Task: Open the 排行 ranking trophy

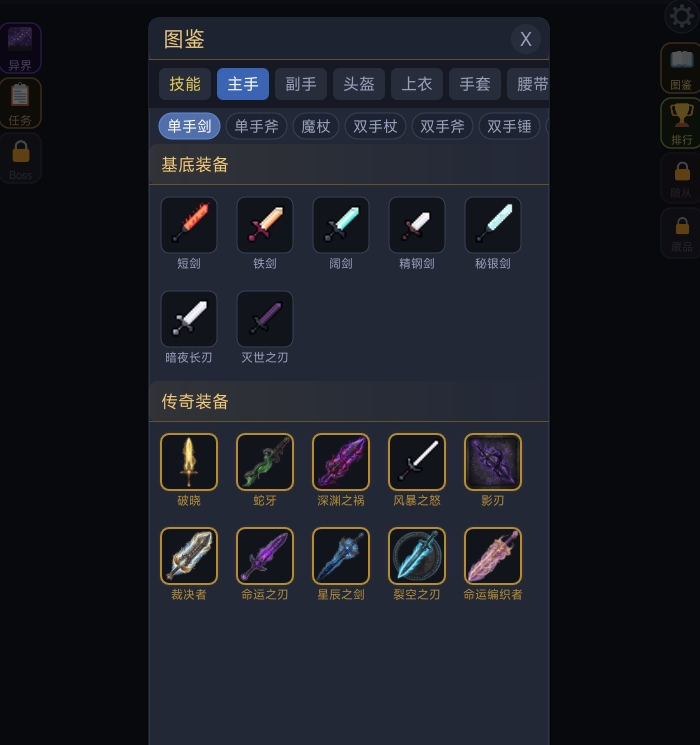Action: 681,123
